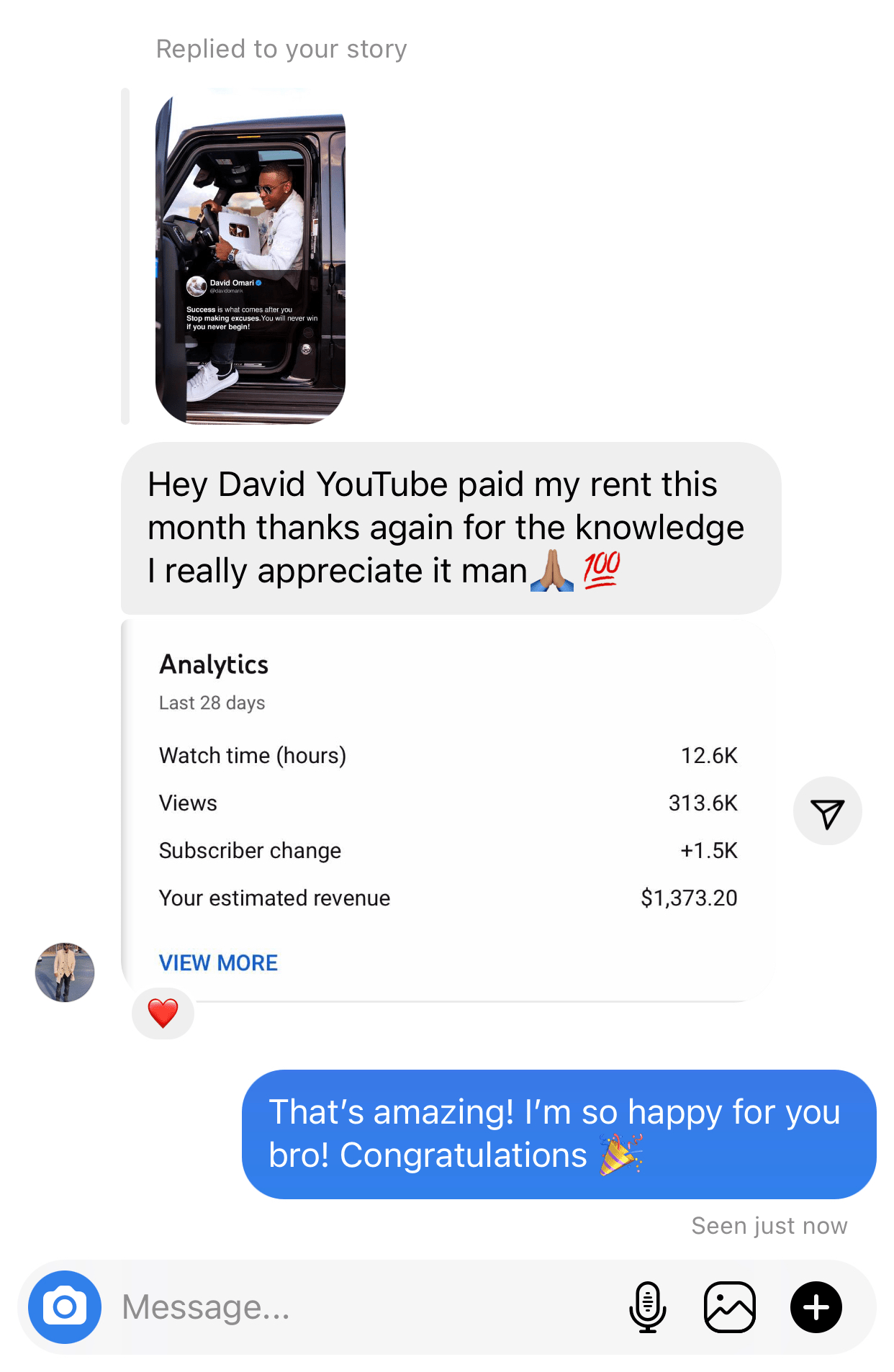Open the photo gallery picker

point(729,1306)
